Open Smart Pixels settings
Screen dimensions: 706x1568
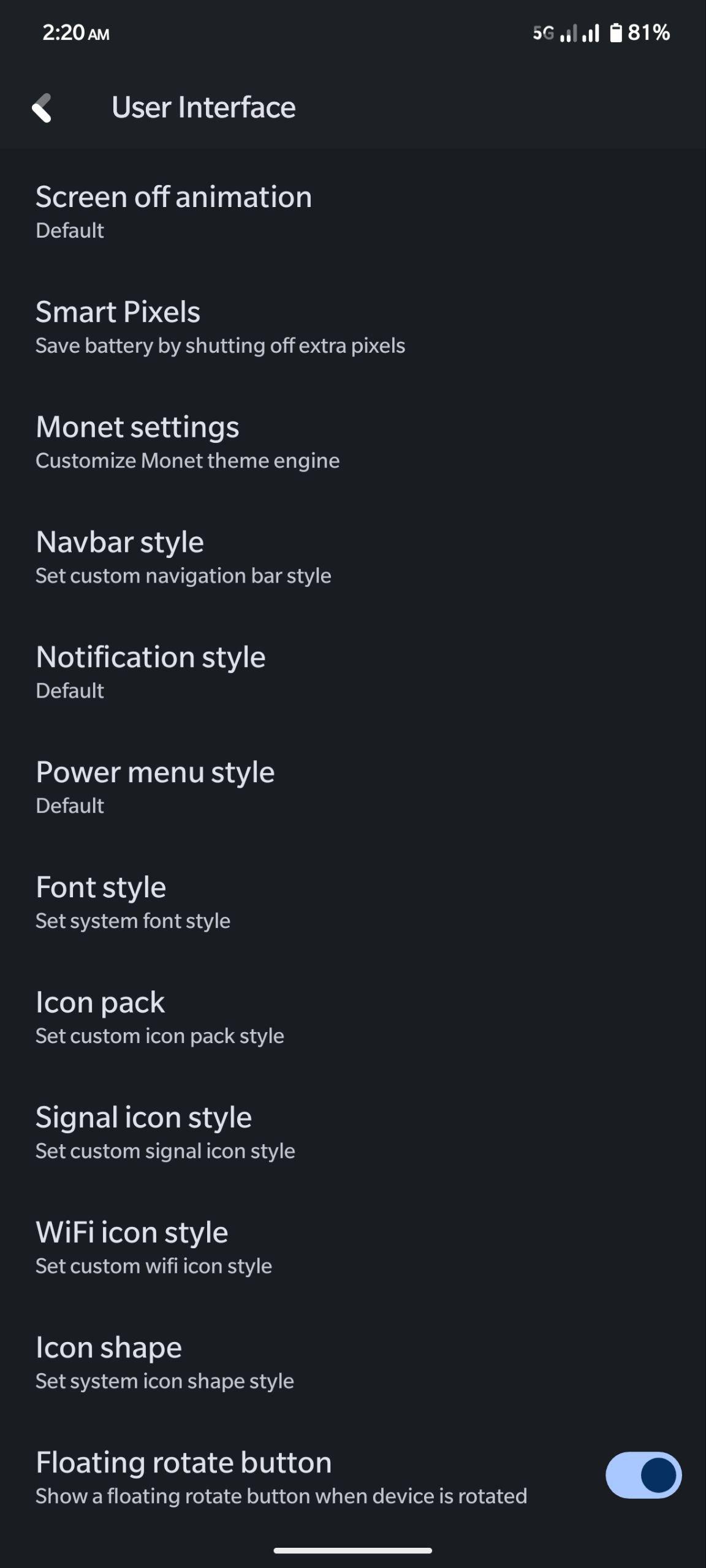(x=353, y=327)
